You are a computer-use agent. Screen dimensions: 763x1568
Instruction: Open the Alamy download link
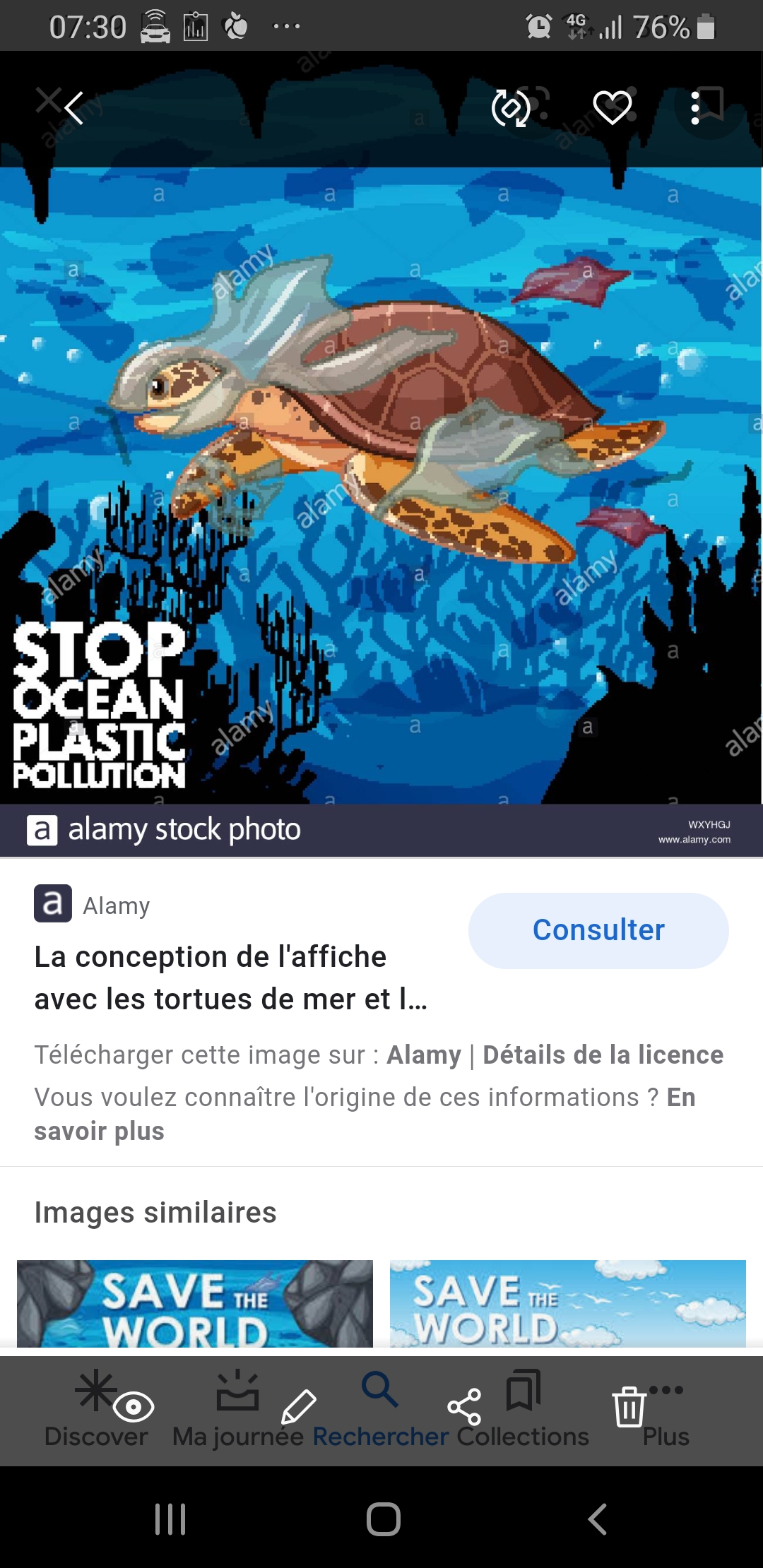pos(423,1055)
